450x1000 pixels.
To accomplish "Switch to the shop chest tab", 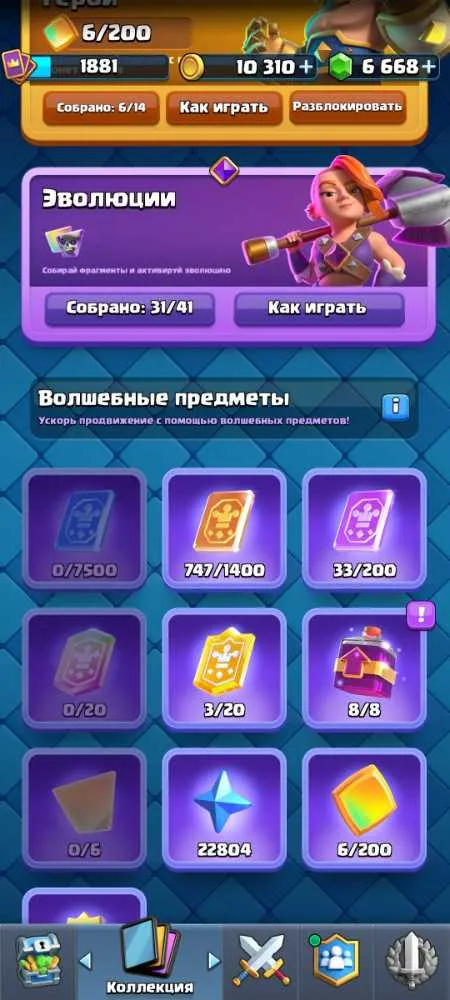I will 38,960.
